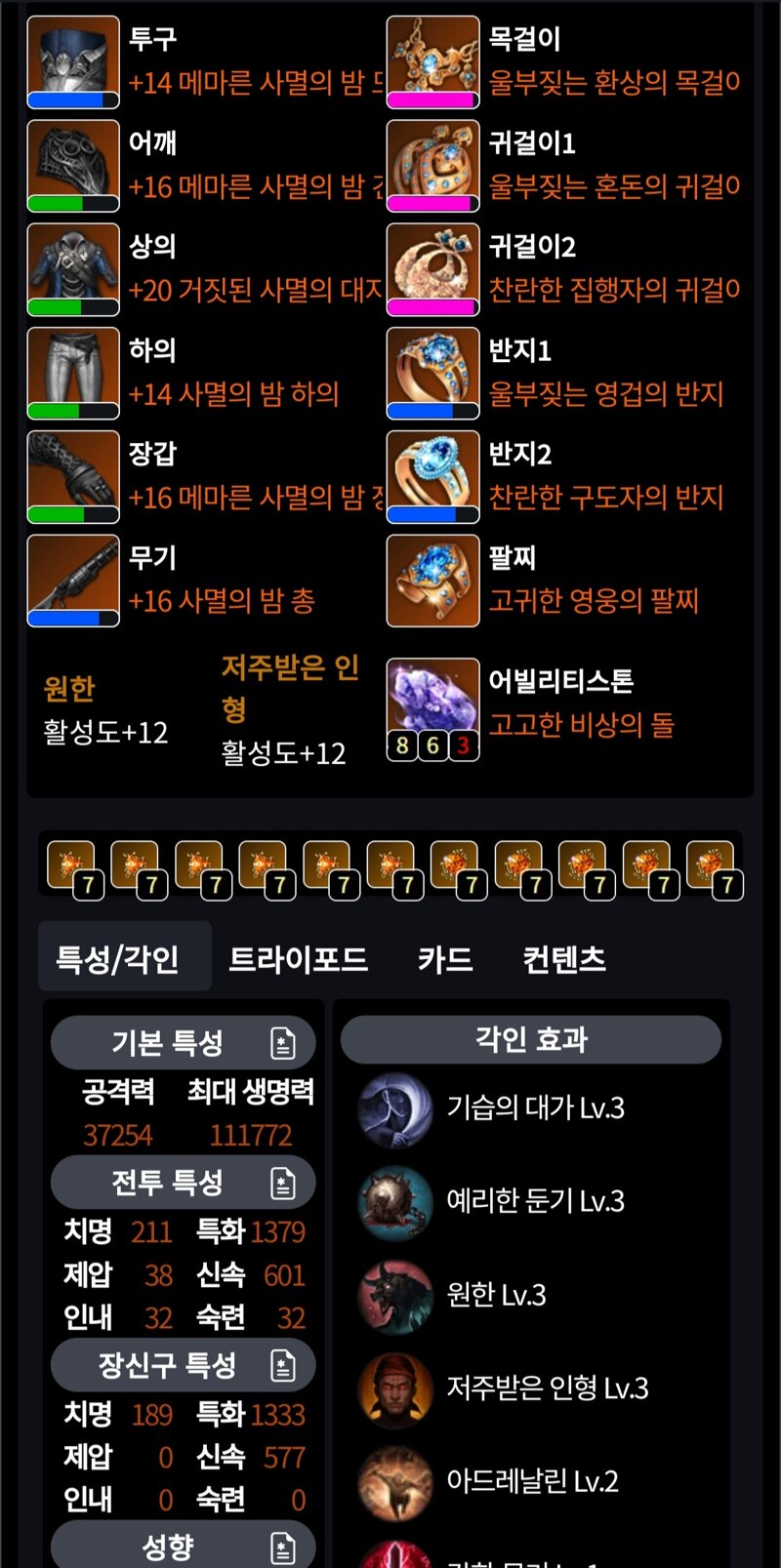Screen dimensions: 781x1568
Task: View the 투구 equipment item
Action: [73, 61]
